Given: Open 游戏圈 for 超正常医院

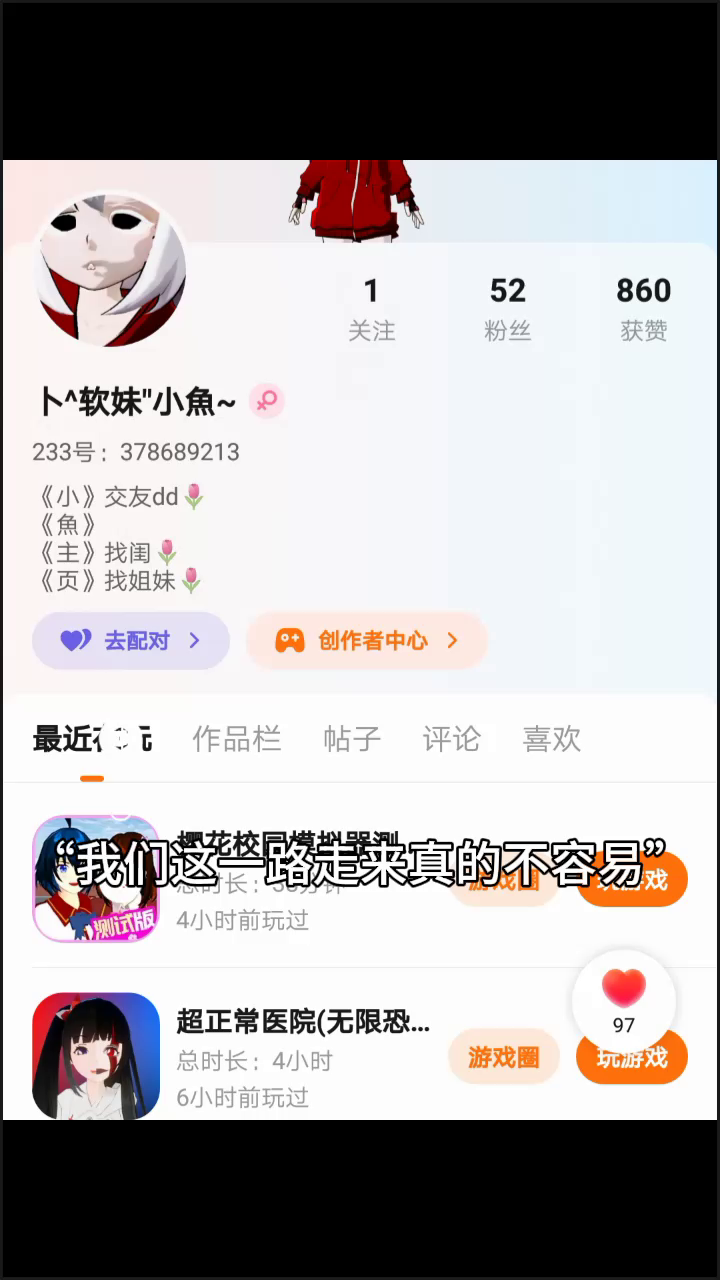Looking at the screenshot, I should tap(503, 1057).
